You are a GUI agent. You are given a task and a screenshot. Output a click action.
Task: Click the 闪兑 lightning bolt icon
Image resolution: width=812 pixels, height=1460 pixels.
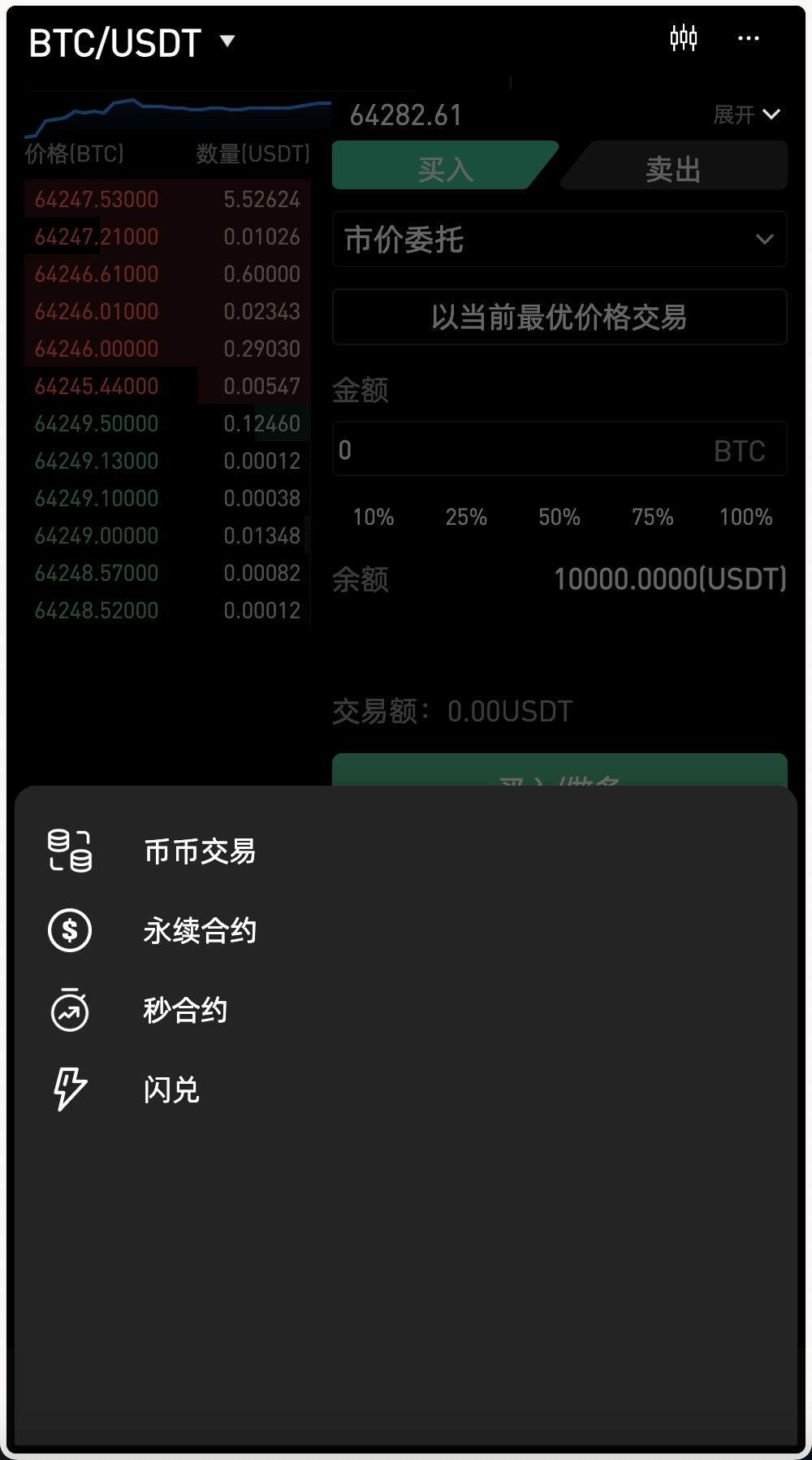click(x=70, y=1089)
